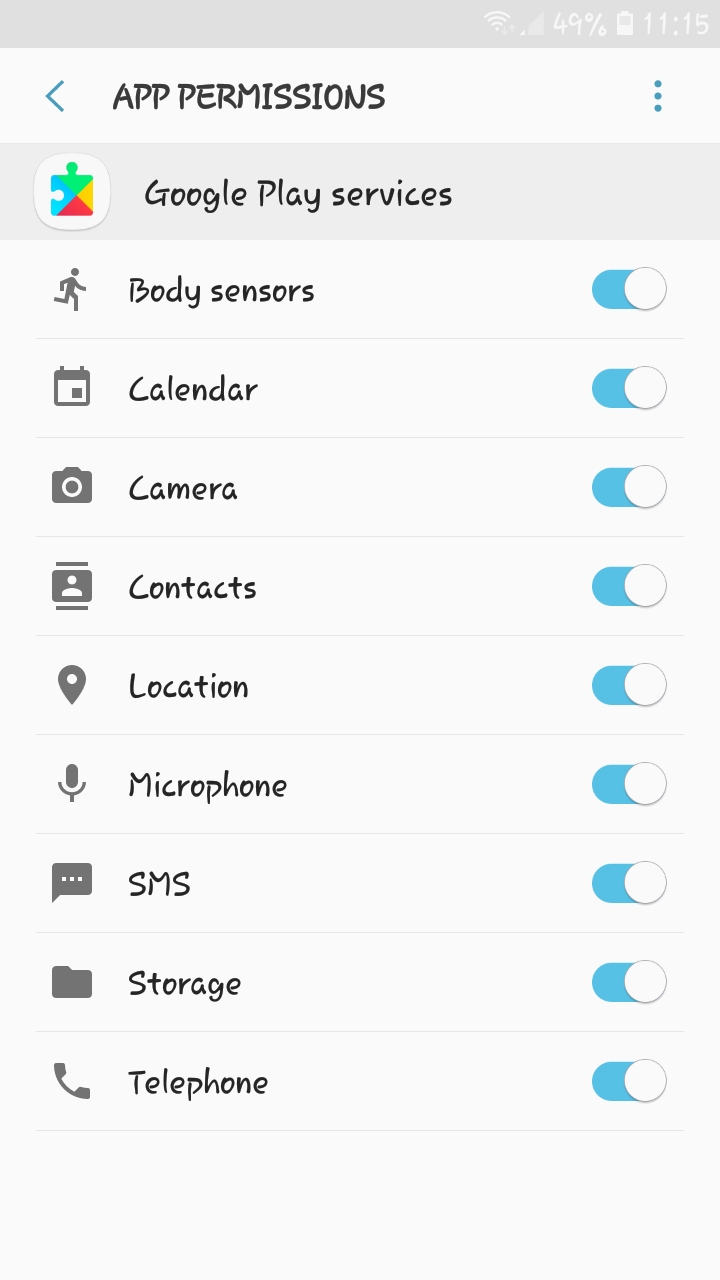Switch off Telephone permission
720x1280 pixels.
pyautogui.click(x=629, y=1081)
